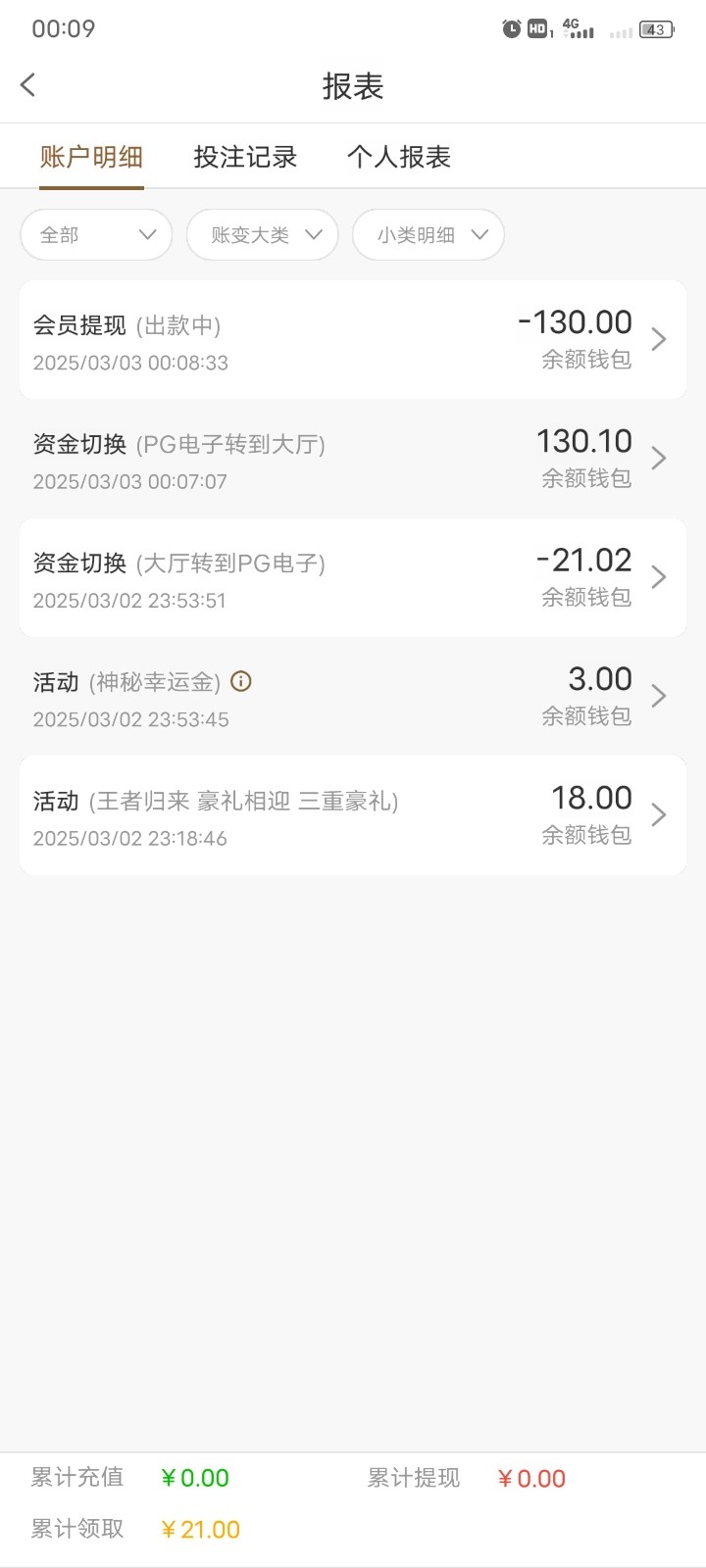The height and width of the screenshot is (1568, 706).
Task: Open the 神秘幸运金 3.00 activity record
Action: [x=353, y=696]
